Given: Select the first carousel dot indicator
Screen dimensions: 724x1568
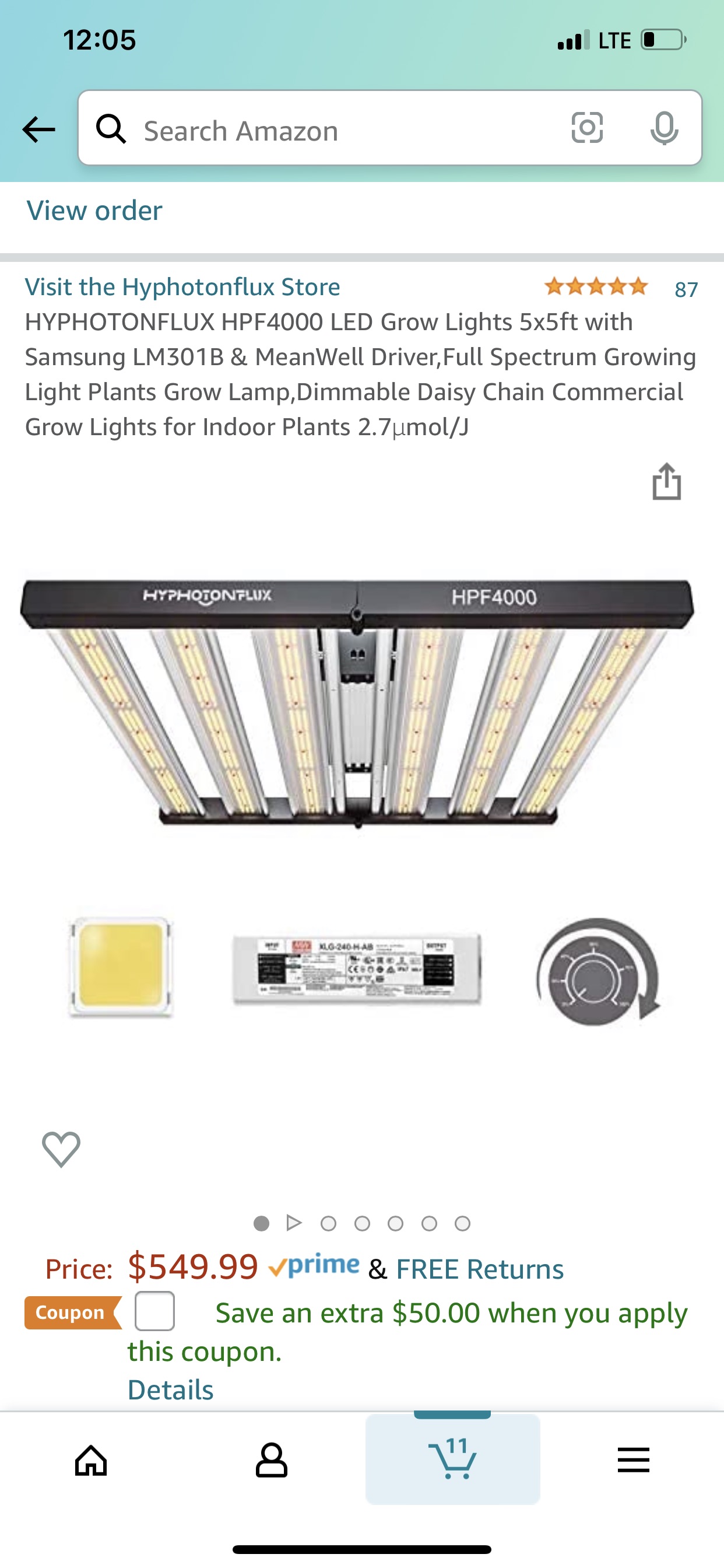Looking at the screenshot, I should pyautogui.click(x=261, y=1223).
